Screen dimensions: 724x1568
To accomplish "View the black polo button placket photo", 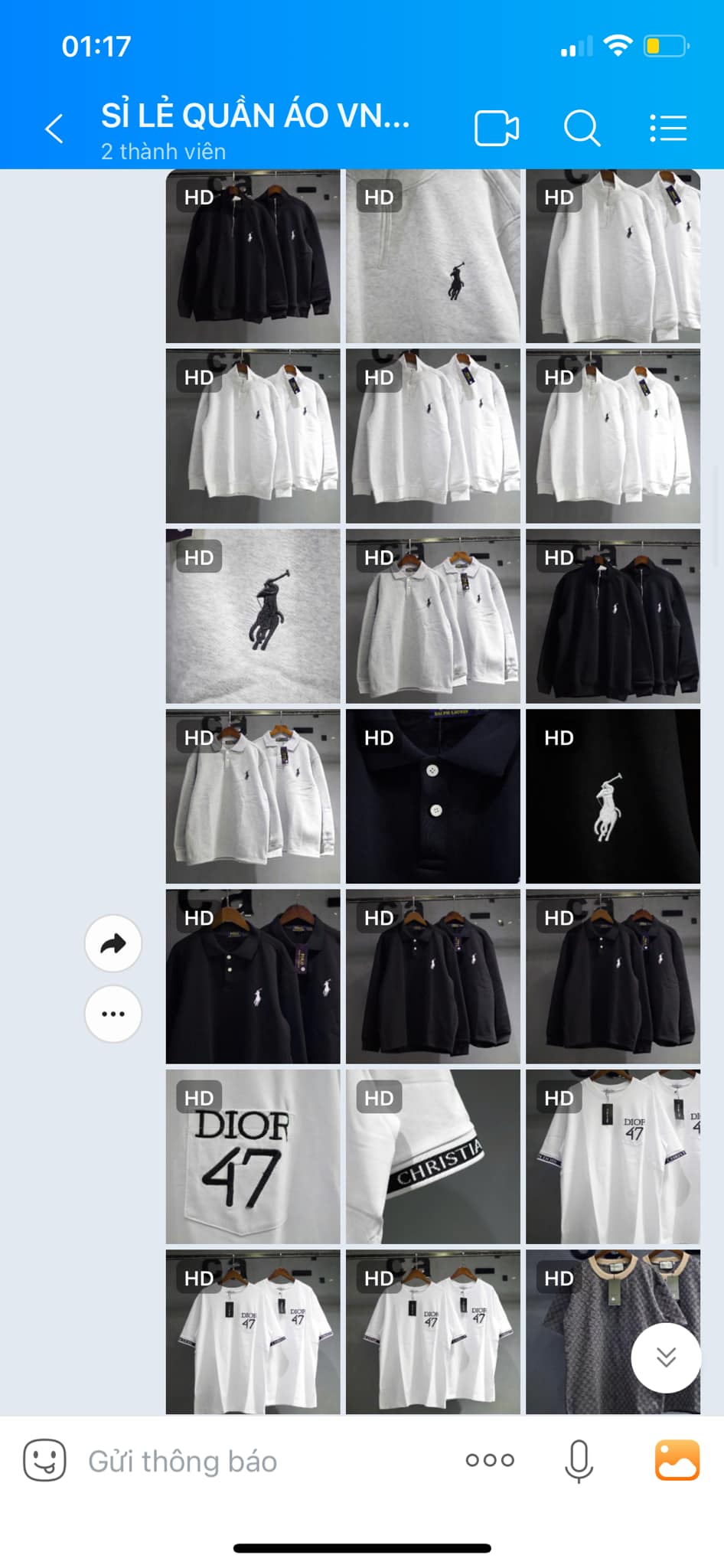I will pyautogui.click(x=433, y=796).
